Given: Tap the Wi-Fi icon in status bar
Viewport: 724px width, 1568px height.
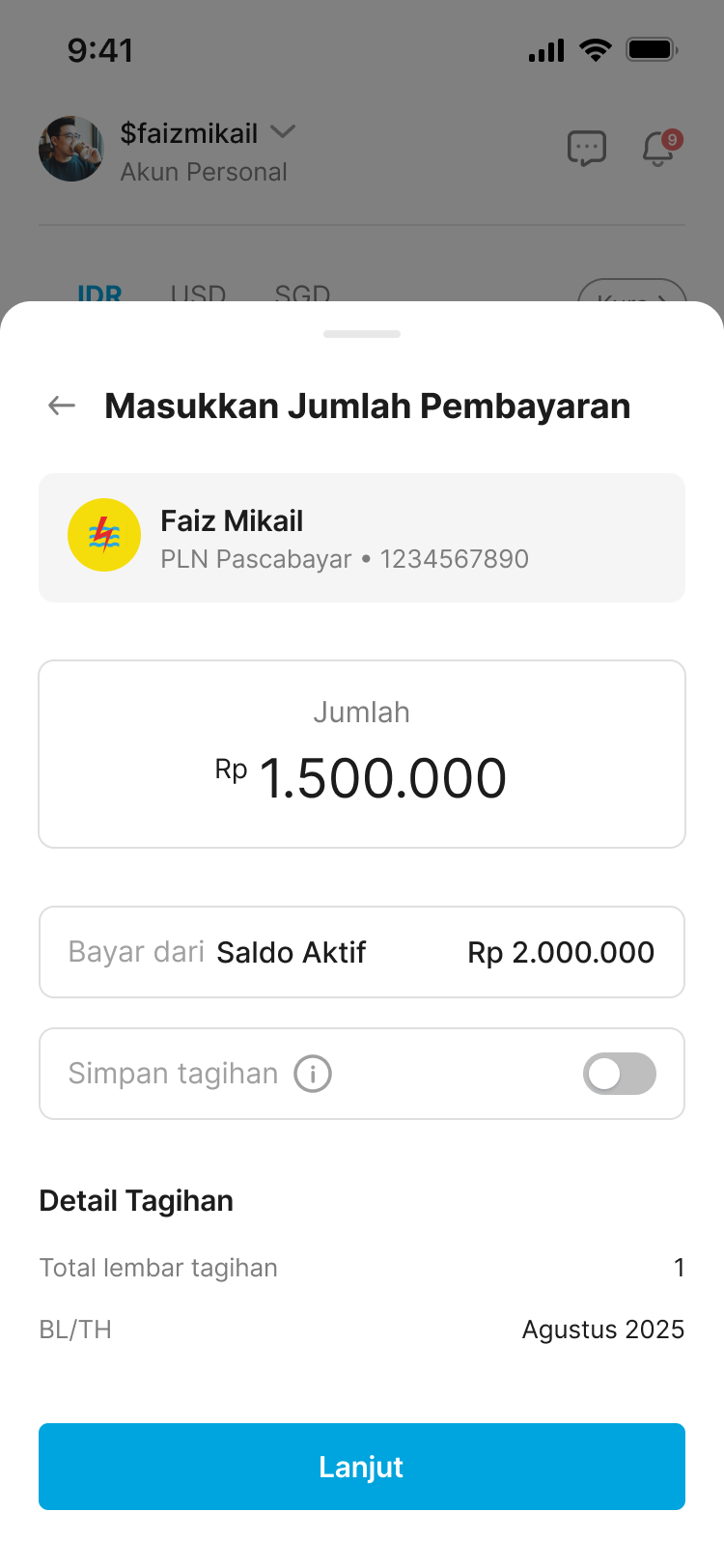Looking at the screenshot, I should (x=596, y=49).
